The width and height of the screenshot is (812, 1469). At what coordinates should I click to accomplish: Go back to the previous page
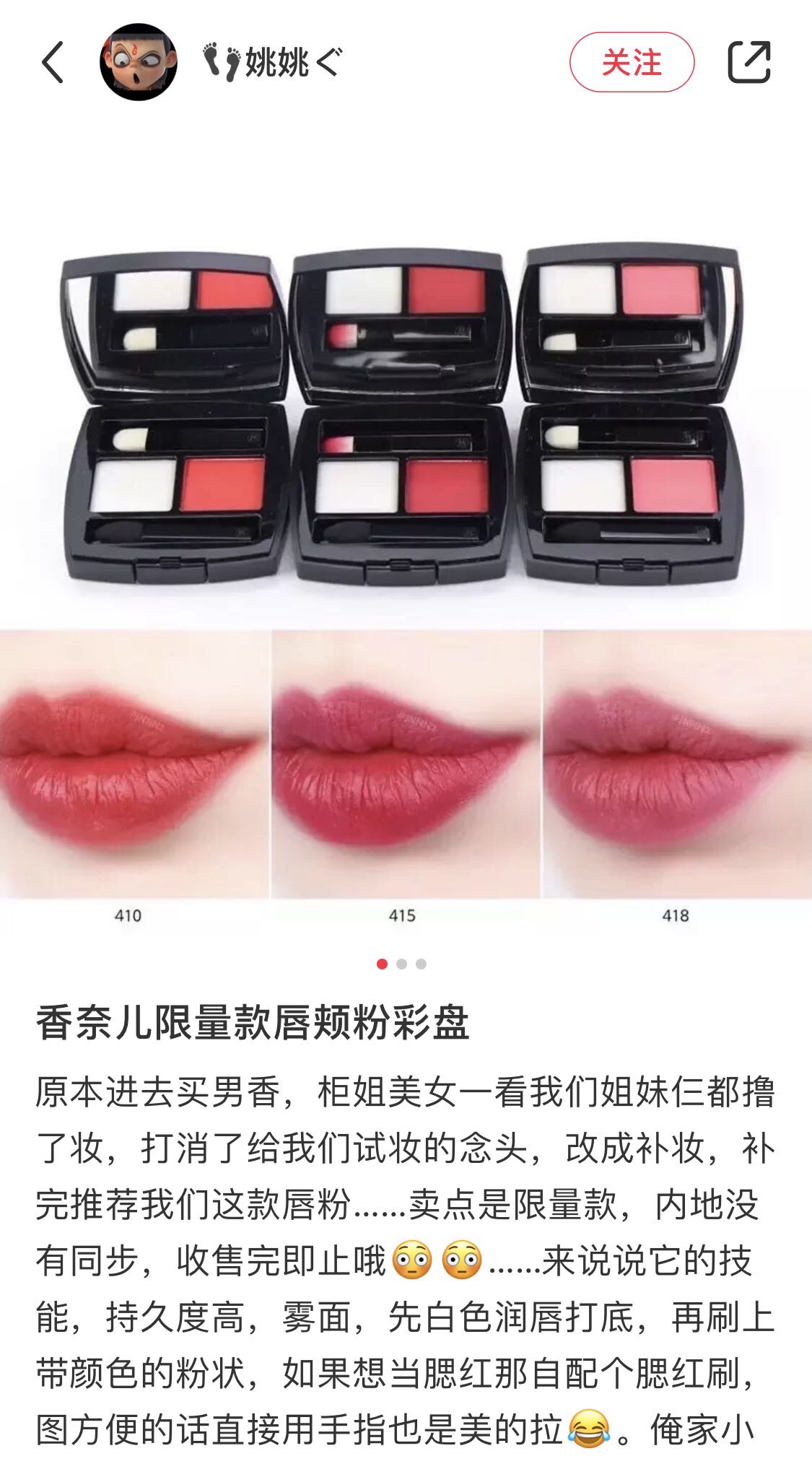click(52, 62)
